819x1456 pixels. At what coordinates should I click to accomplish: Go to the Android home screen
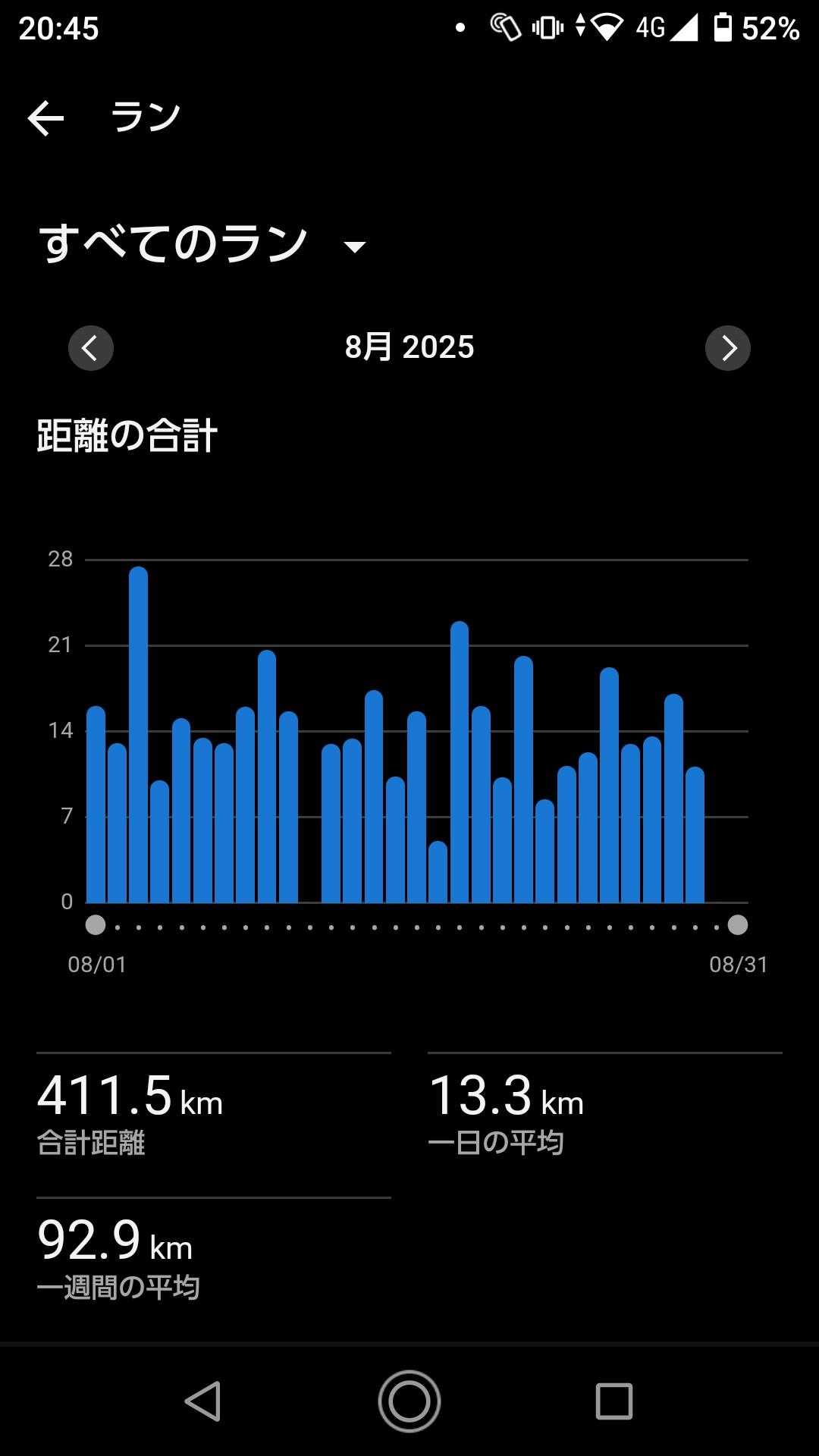tap(409, 1401)
